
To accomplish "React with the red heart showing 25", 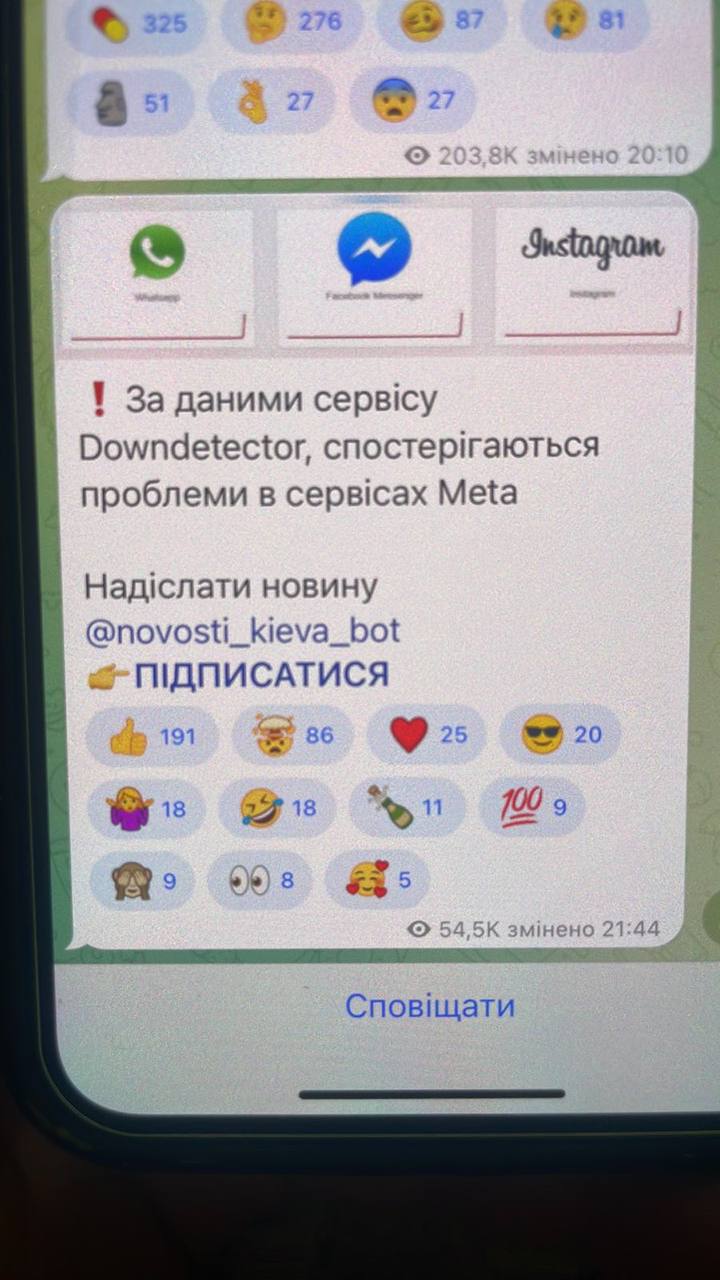I will (427, 735).
